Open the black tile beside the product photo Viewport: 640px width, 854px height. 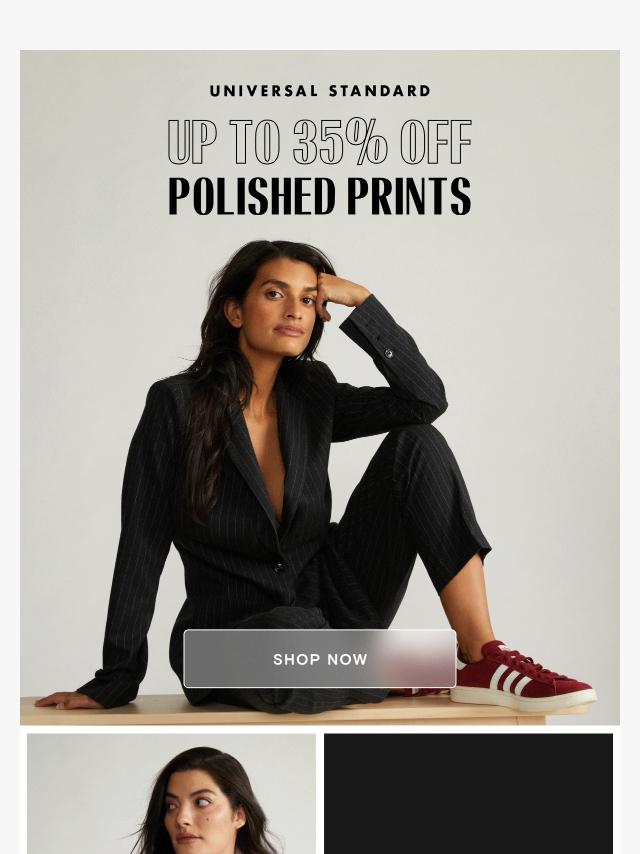(468, 794)
